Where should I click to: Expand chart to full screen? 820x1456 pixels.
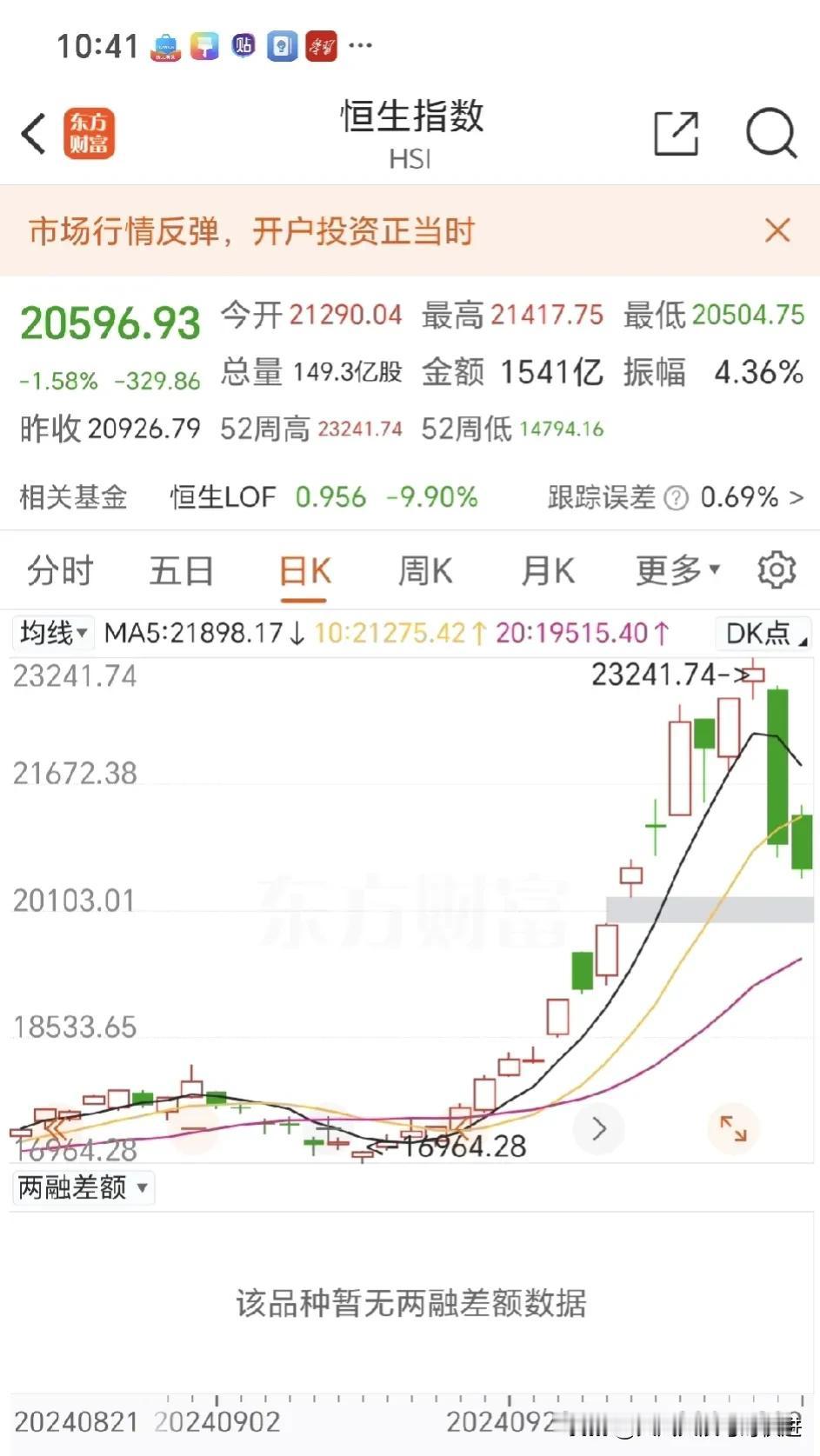point(733,1128)
